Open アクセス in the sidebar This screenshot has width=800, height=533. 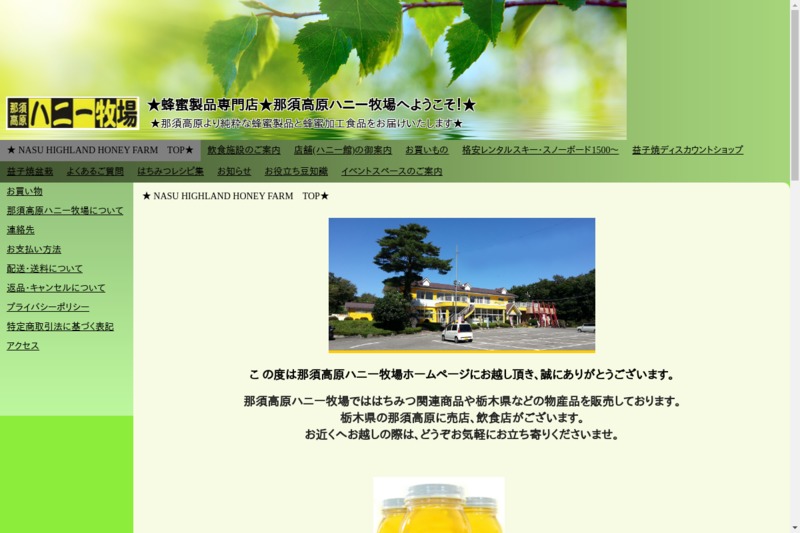tap(23, 346)
